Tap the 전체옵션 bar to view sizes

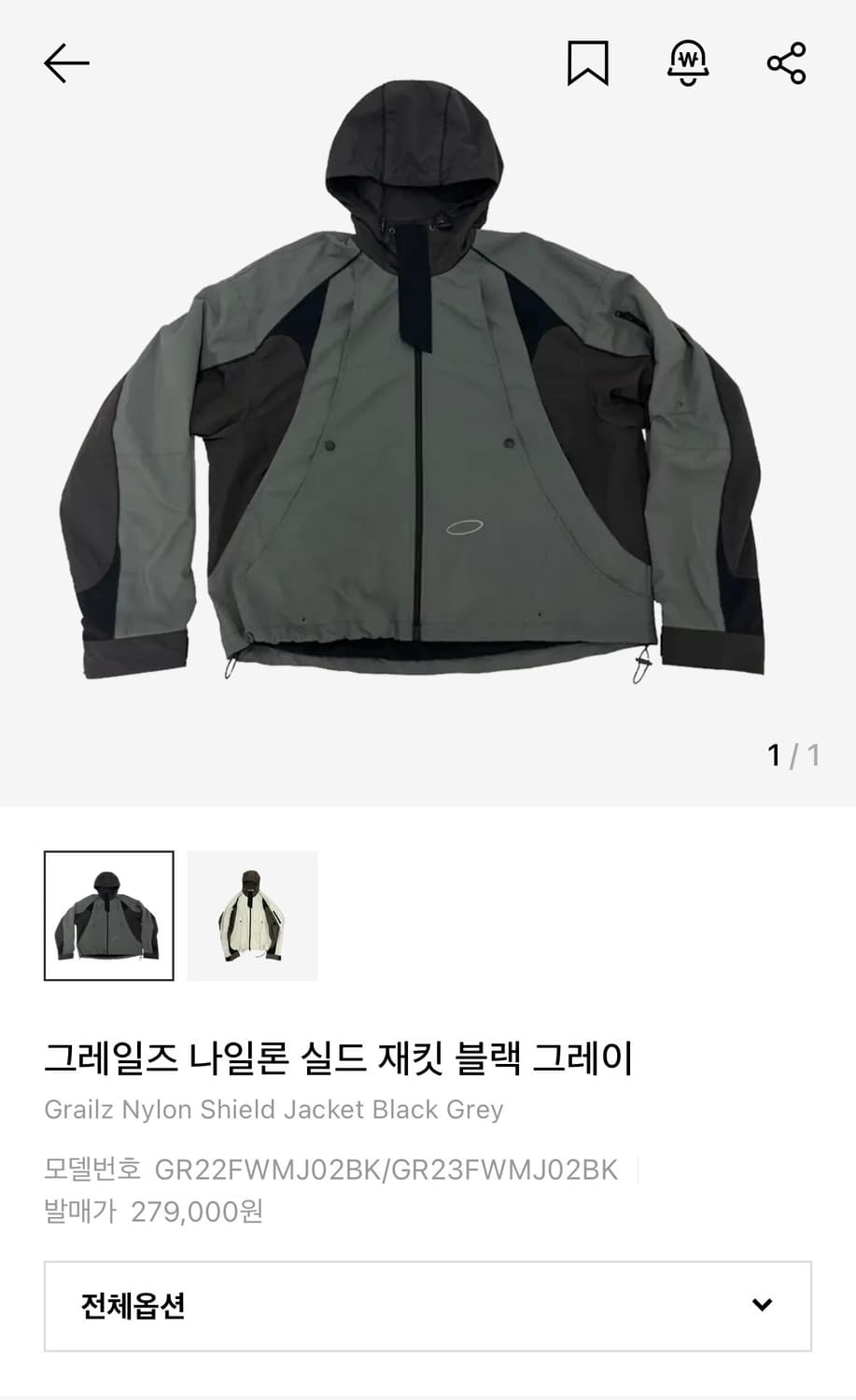pyautogui.click(x=428, y=1307)
